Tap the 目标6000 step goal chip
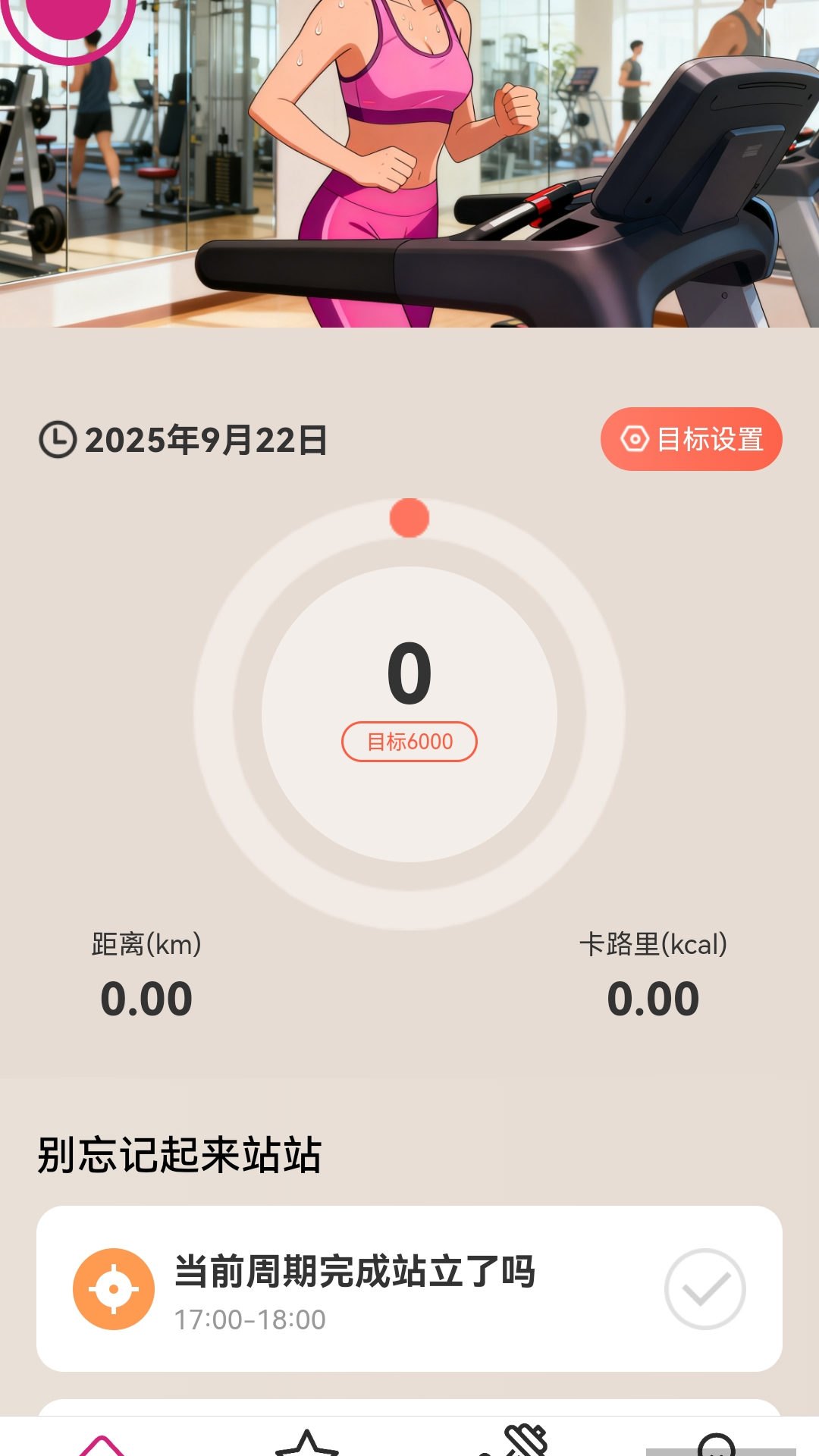819x1456 pixels. point(409,742)
